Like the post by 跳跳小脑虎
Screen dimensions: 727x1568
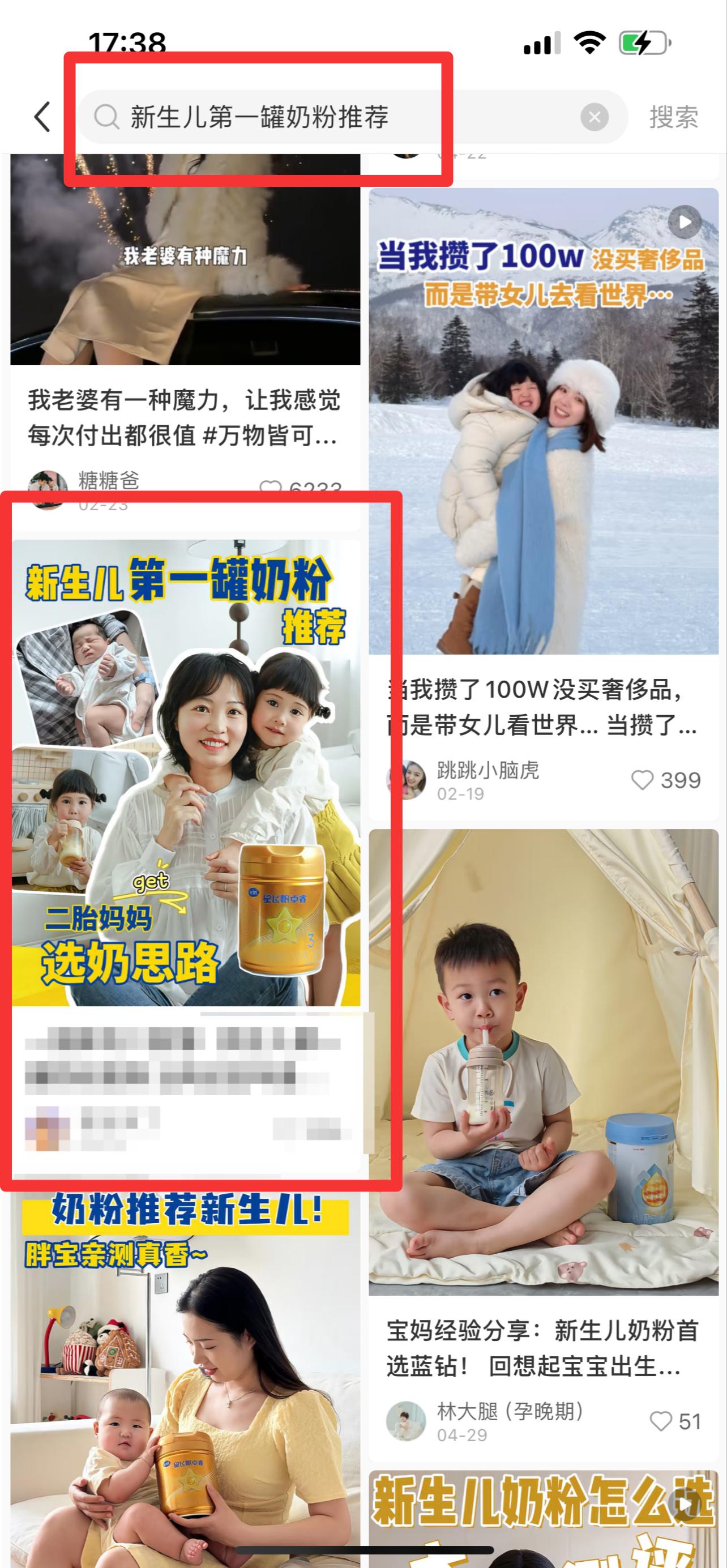[x=666, y=780]
